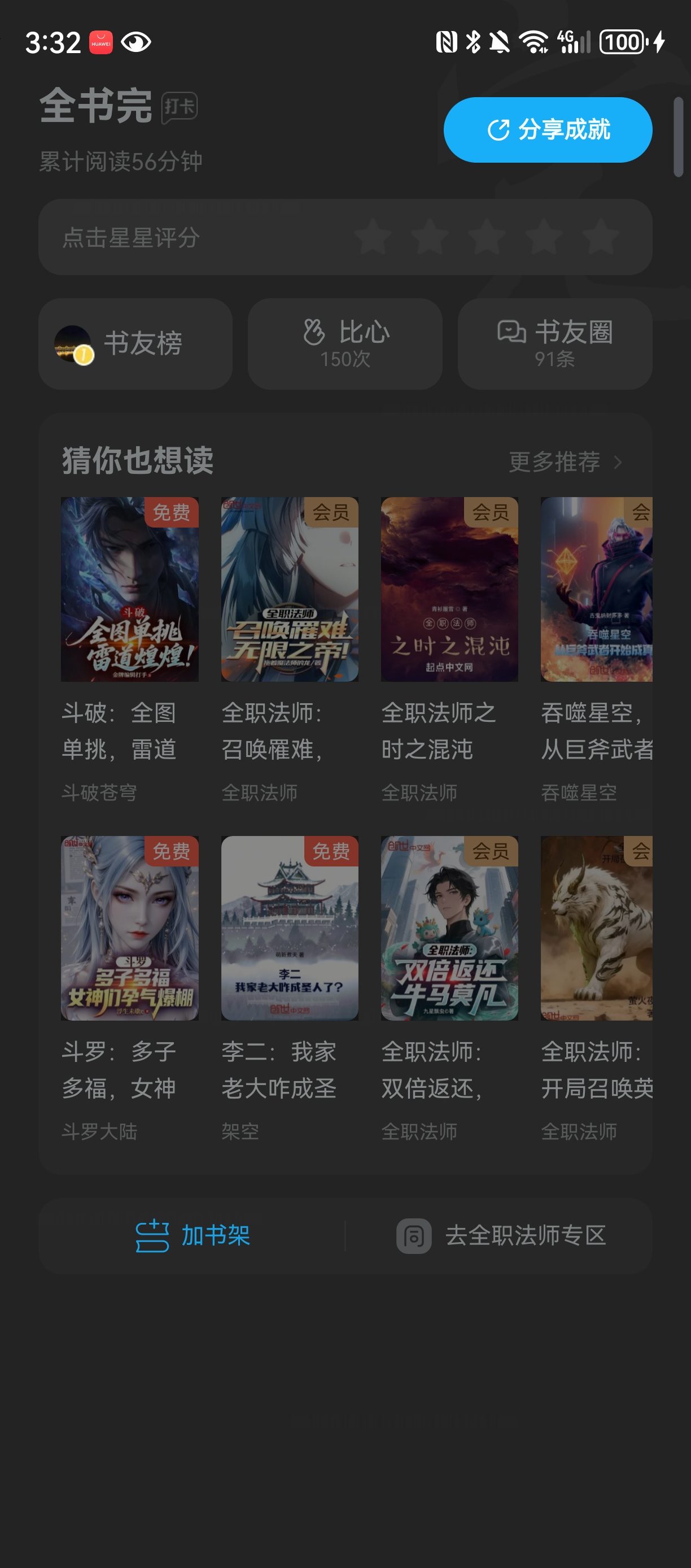Open 更多推荐 for more recommendations

click(x=565, y=462)
